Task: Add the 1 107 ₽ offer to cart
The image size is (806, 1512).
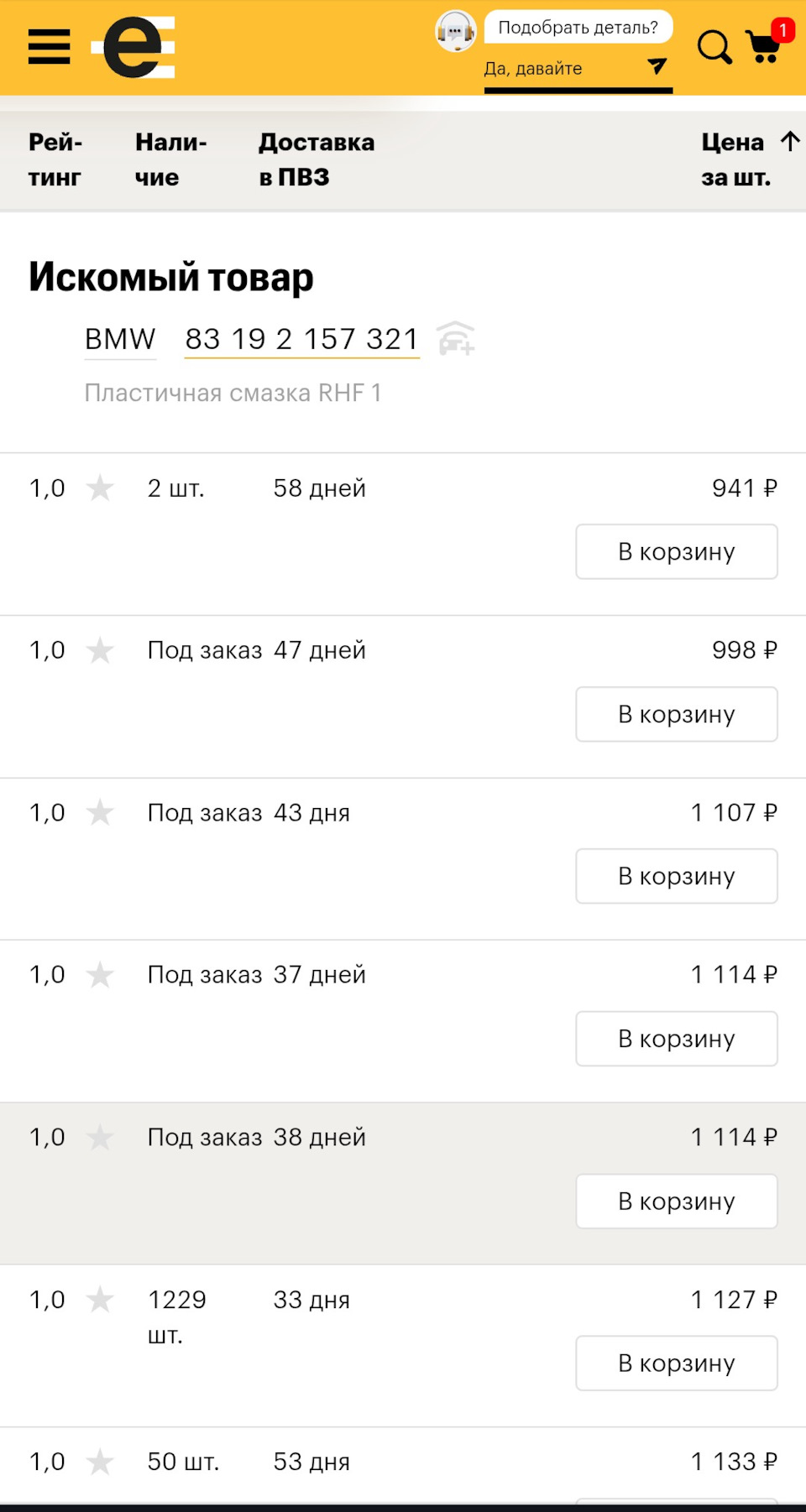Action: click(x=676, y=876)
